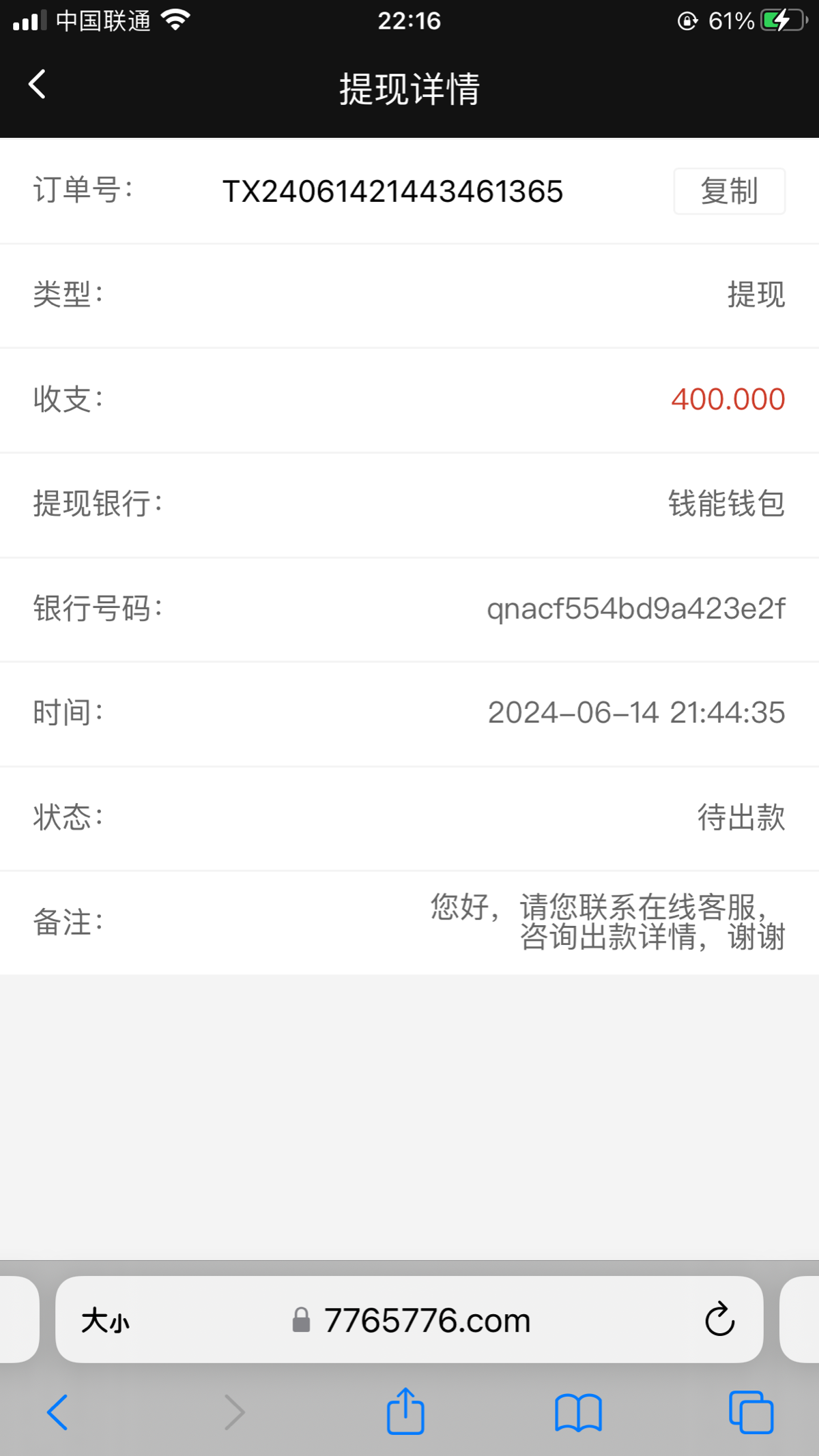Tap the 400.000 amount shown in red
This screenshot has height=1456, width=819.
pyautogui.click(x=728, y=400)
